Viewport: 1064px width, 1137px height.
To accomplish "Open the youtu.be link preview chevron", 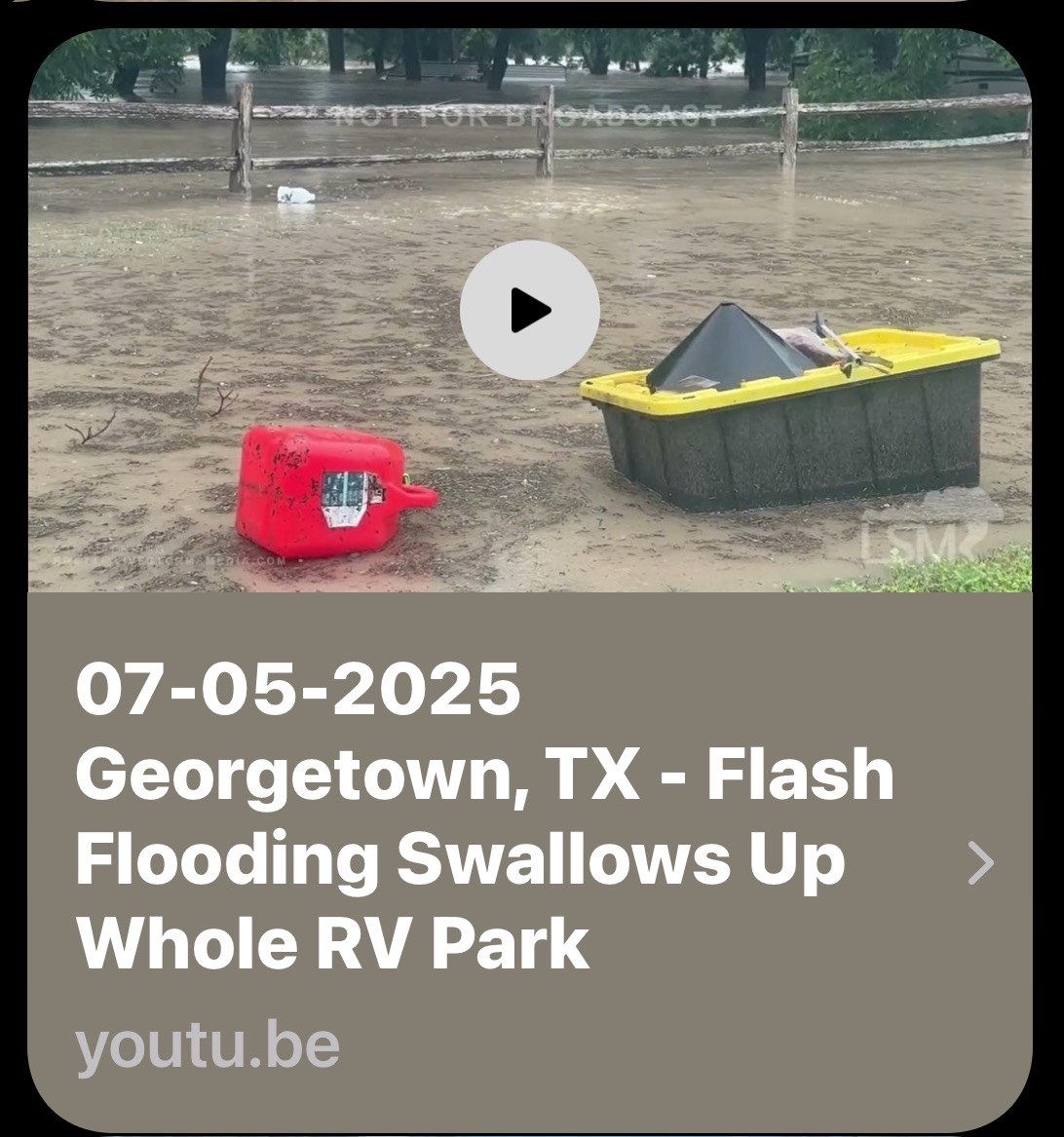I will pos(980,863).
